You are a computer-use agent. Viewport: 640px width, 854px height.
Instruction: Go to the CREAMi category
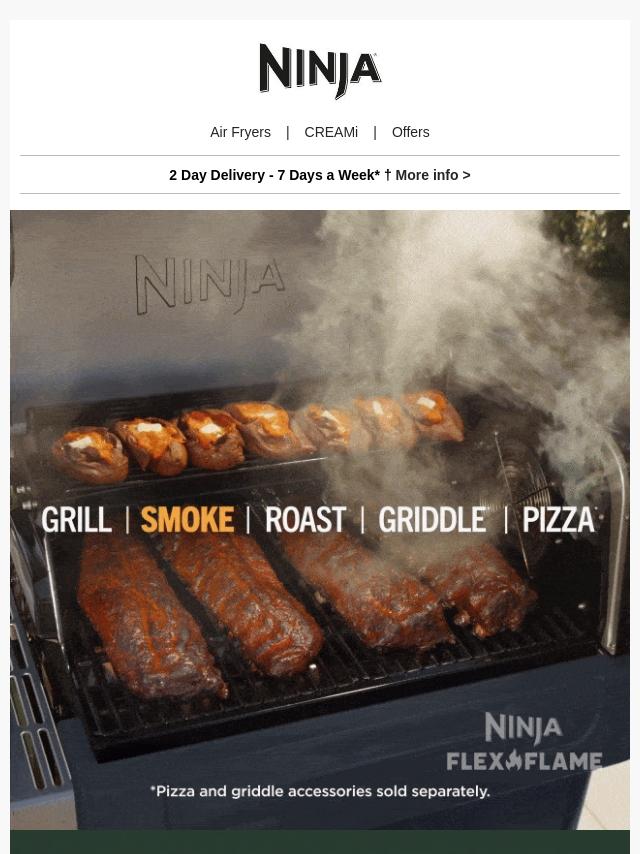pos(331,132)
